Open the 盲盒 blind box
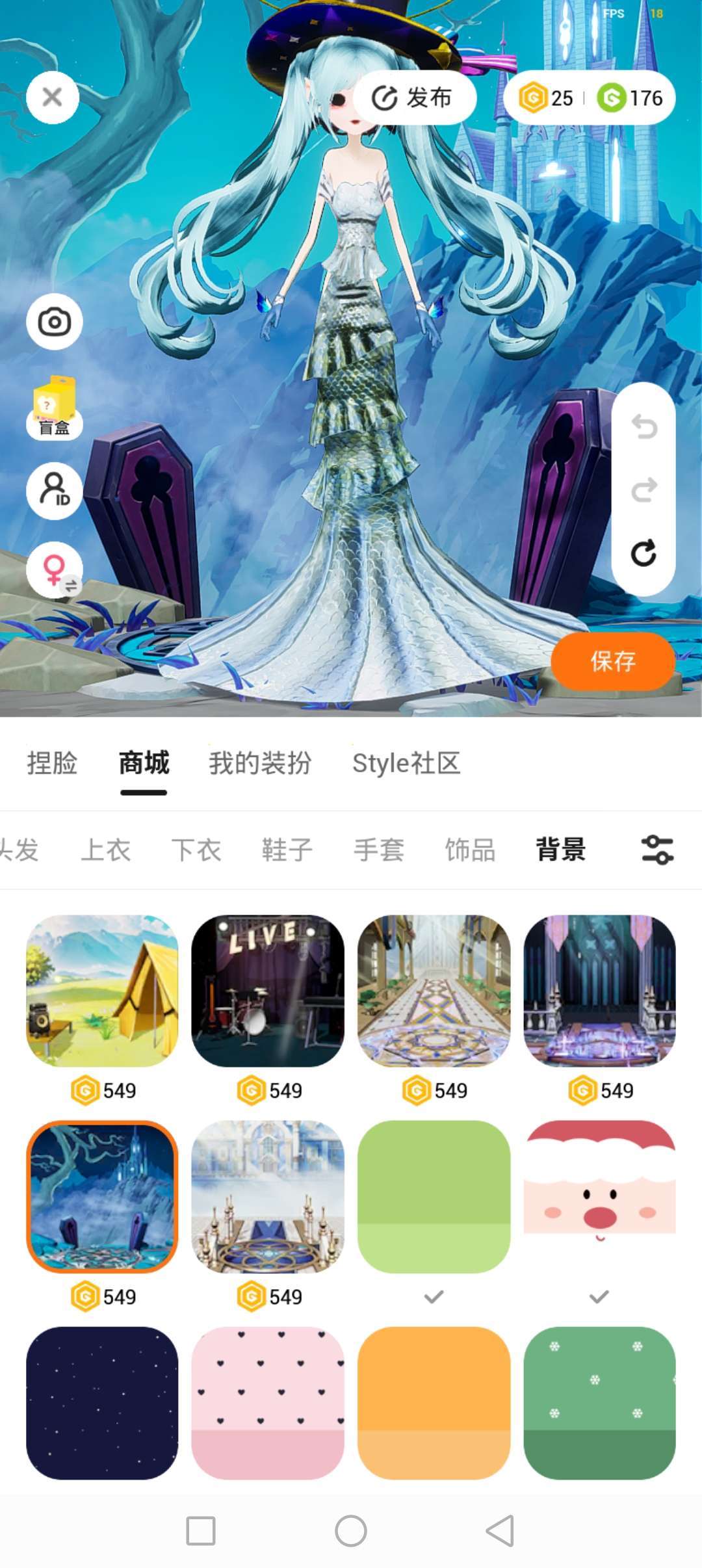Image resolution: width=702 pixels, height=1568 pixels. click(54, 408)
